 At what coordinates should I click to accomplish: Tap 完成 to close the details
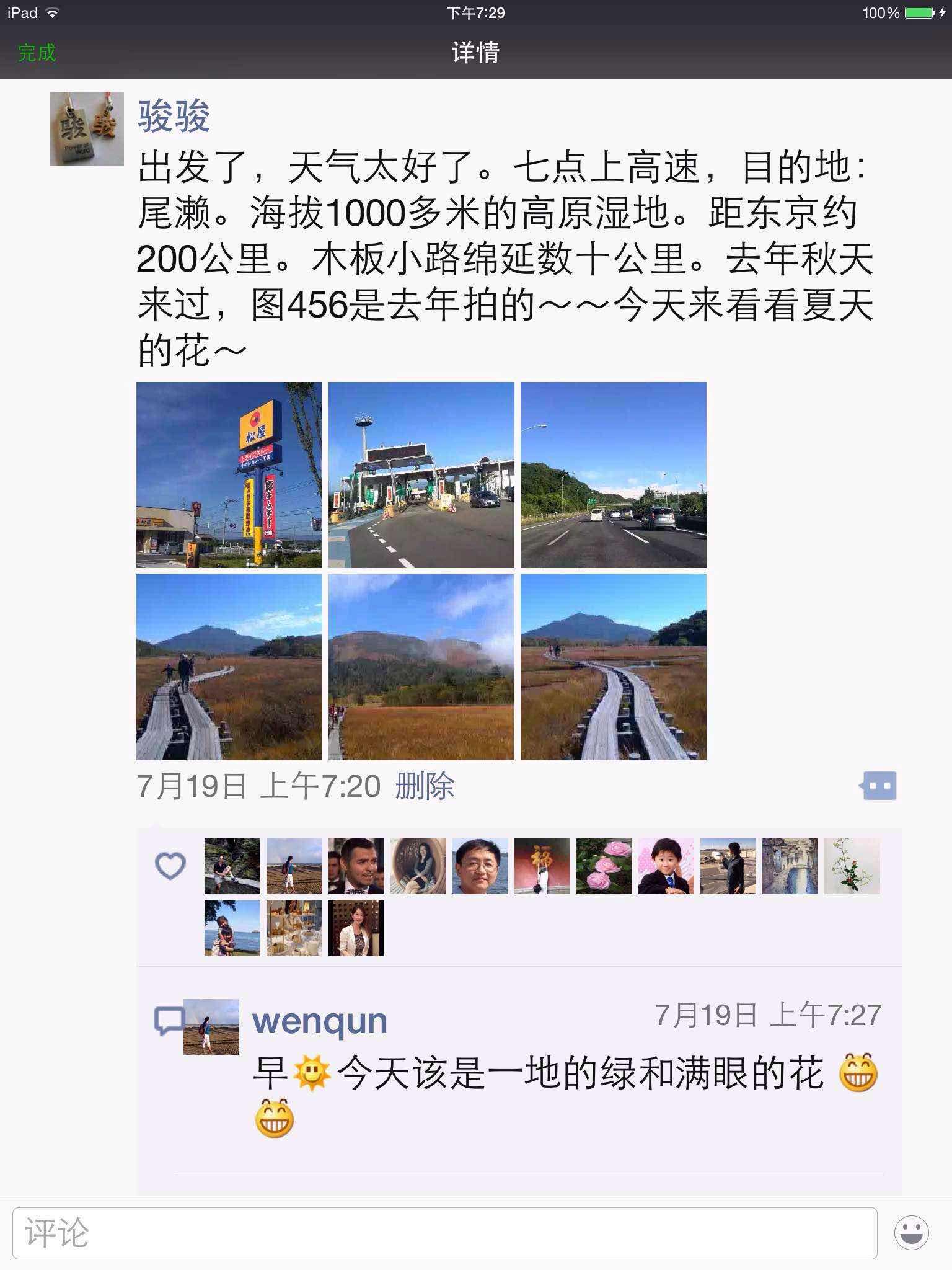click(37, 53)
